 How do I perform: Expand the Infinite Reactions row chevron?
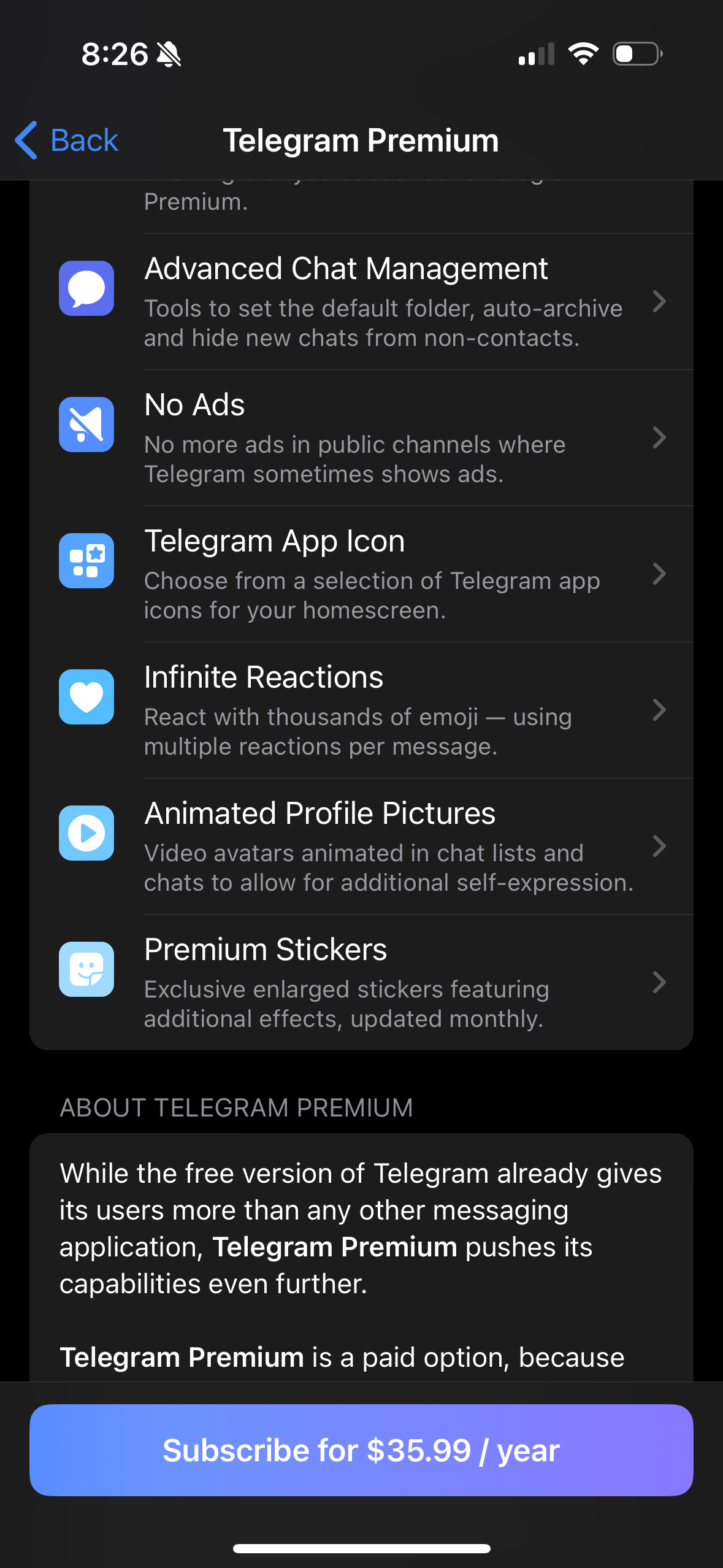pyautogui.click(x=659, y=710)
